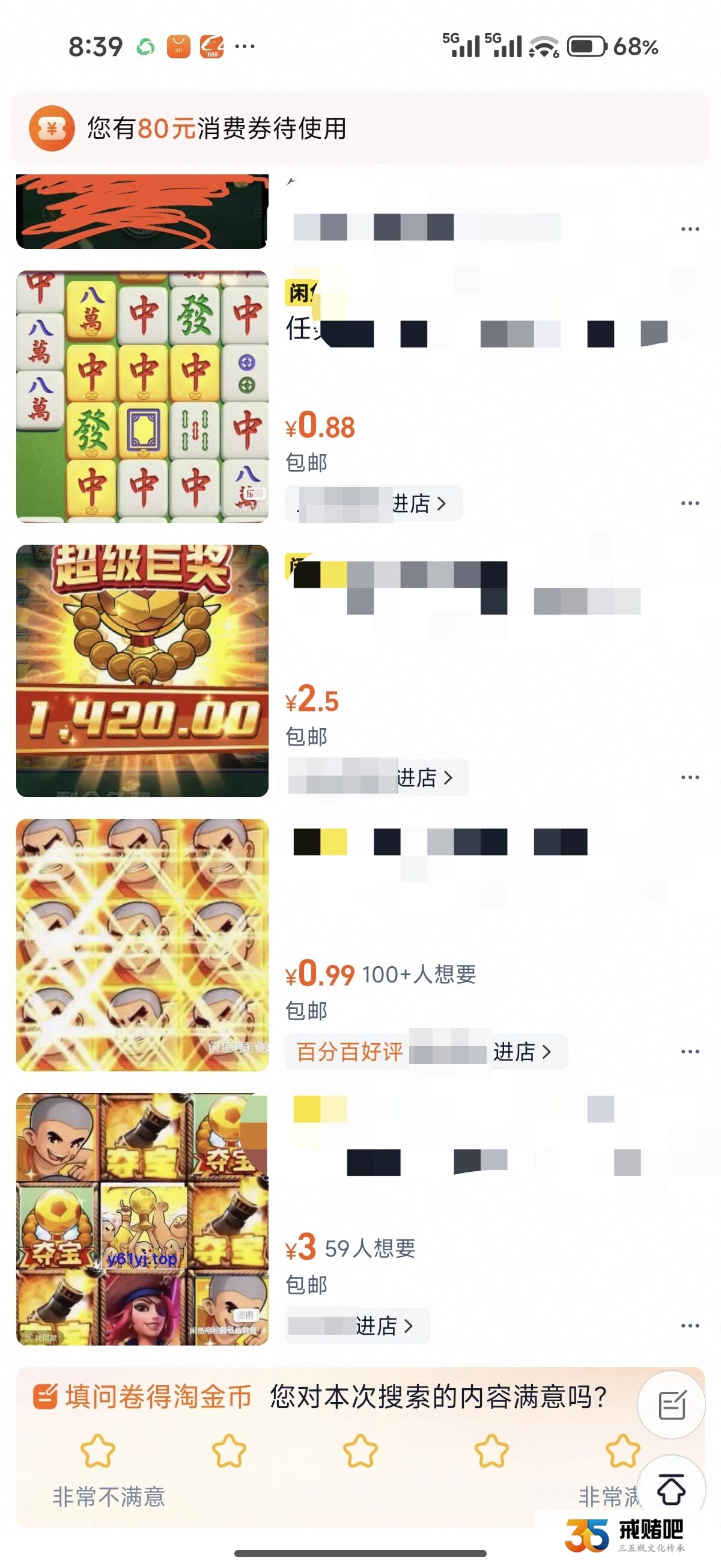Jump back to the top of results
Image resolution: width=721 pixels, height=1568 pixels.
pyautogui.click(x=671, y=1488)
